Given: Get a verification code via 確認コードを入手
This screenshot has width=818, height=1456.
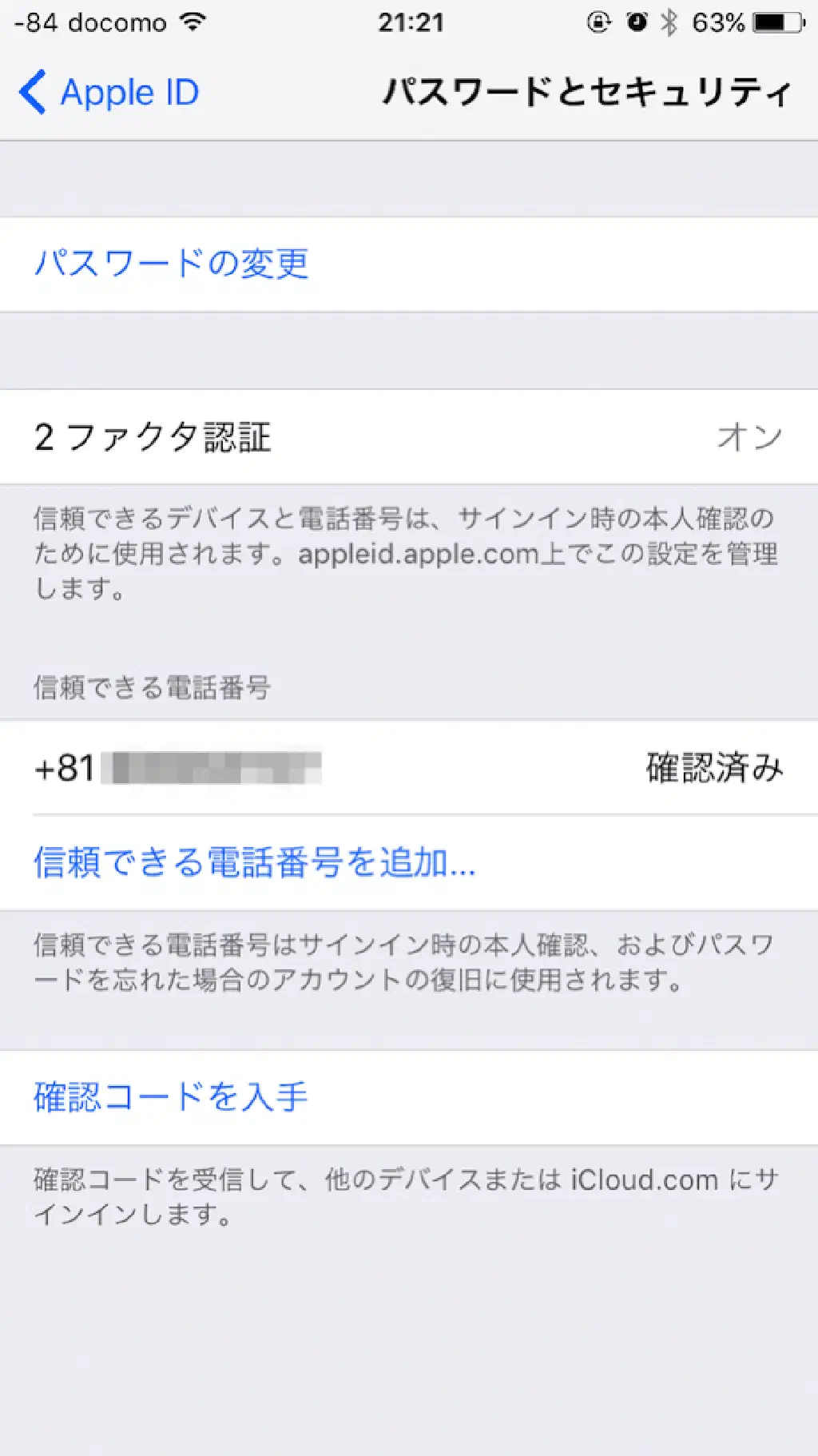Looking at the screenshot, I should tap(171, 1097).
